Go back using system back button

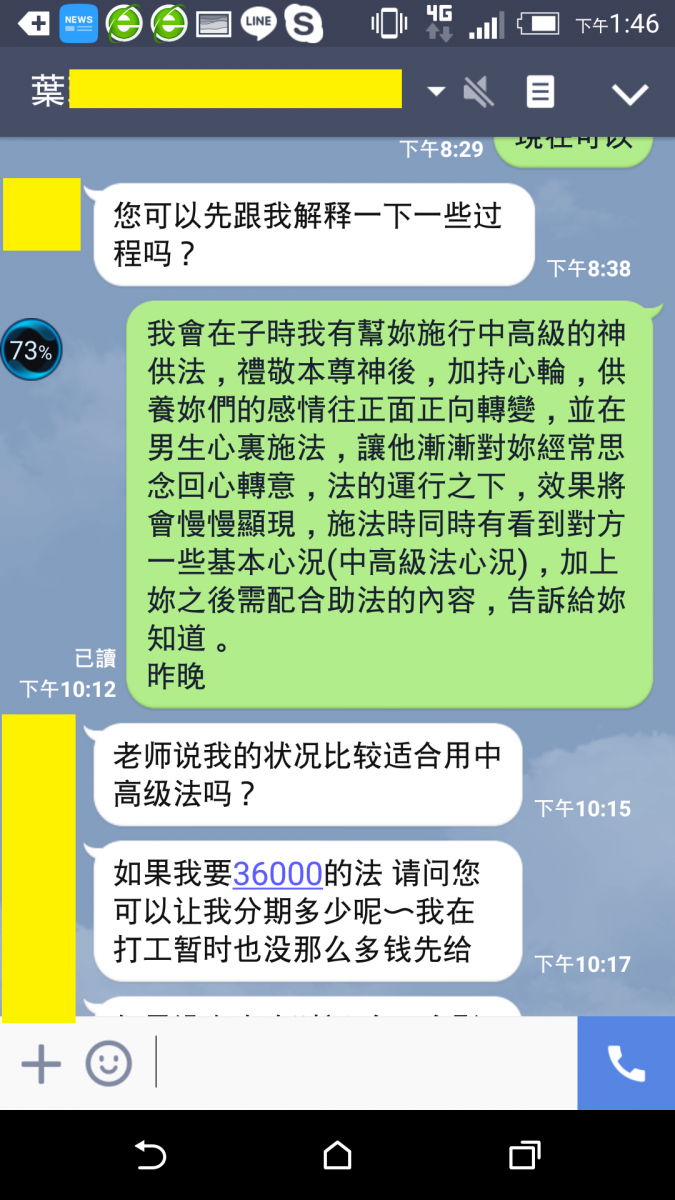click(x=150, y=1156)
